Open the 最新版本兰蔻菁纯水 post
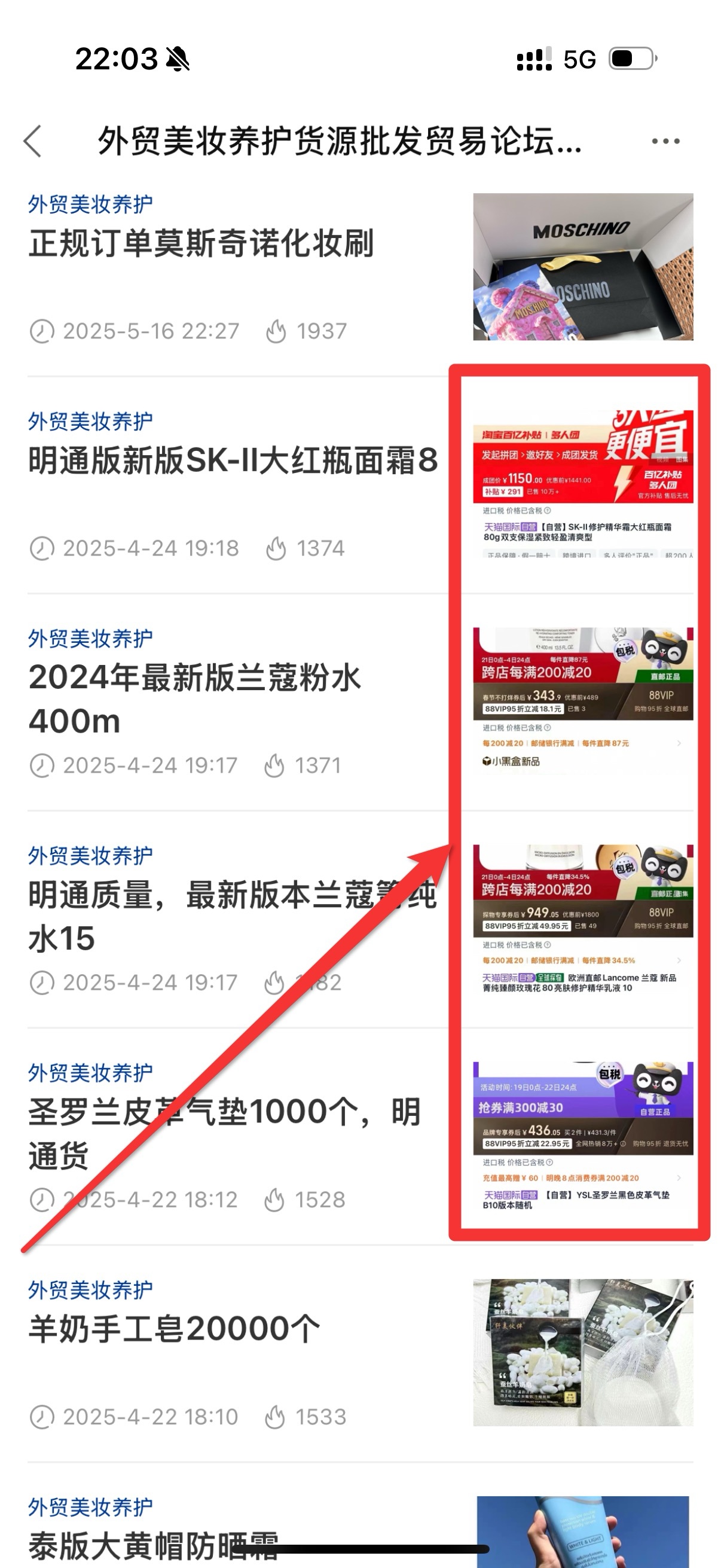 pyautogui.click(x=231, y=916)
